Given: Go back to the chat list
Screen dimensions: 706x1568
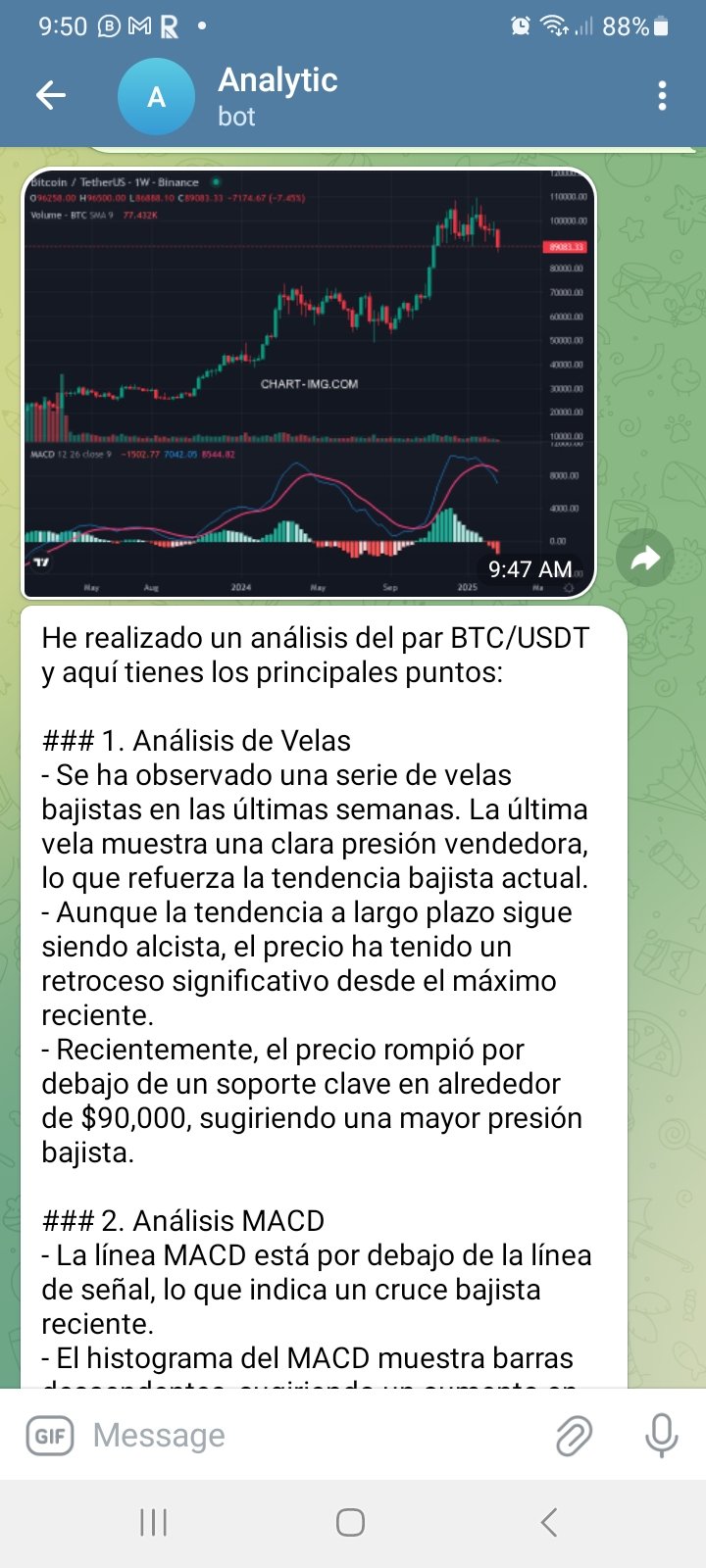Looking at the screenshot, I should pyautogui.click(x=51, y=95).
